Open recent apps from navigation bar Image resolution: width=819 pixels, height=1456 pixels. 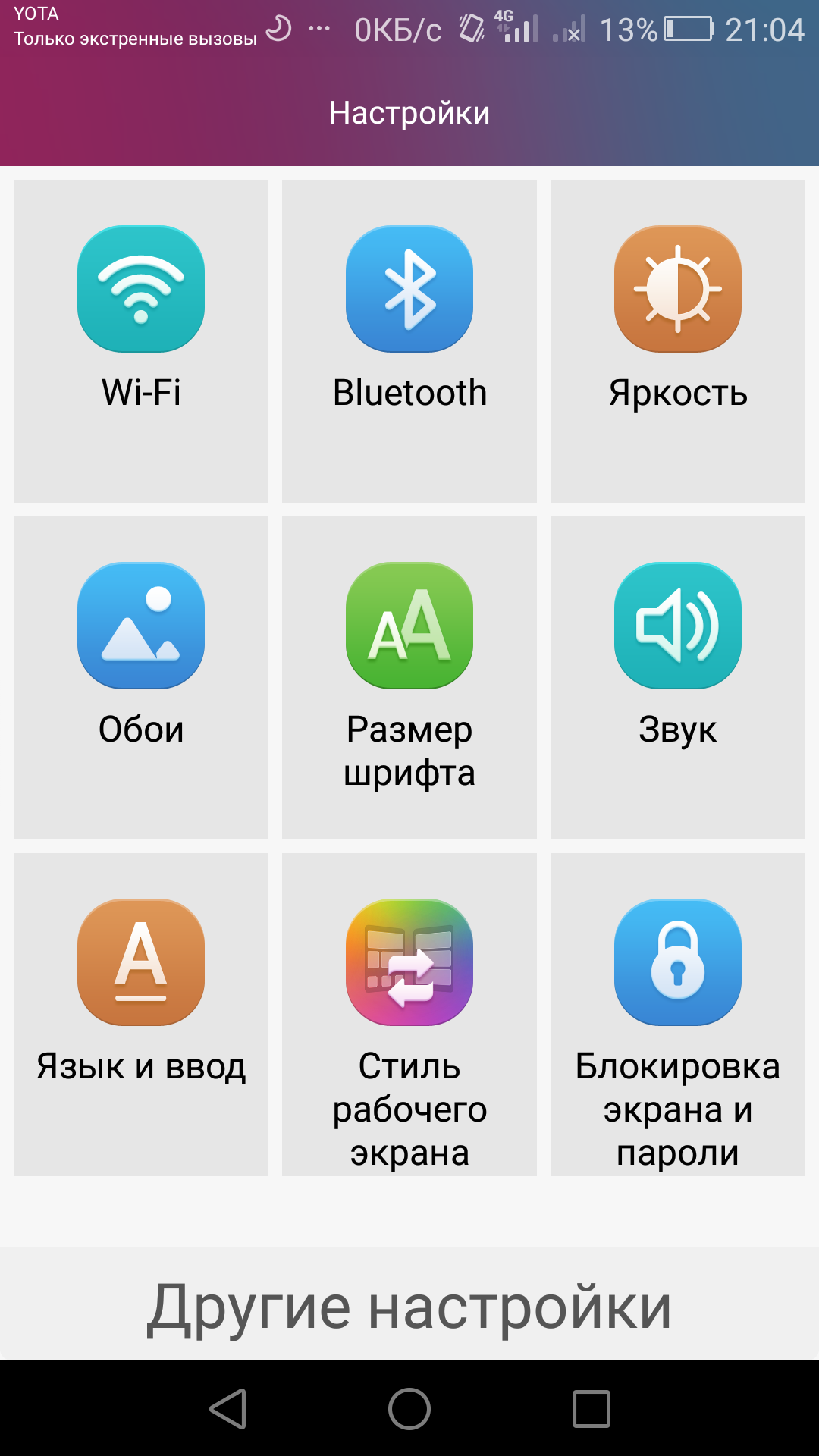(591, 1409)
